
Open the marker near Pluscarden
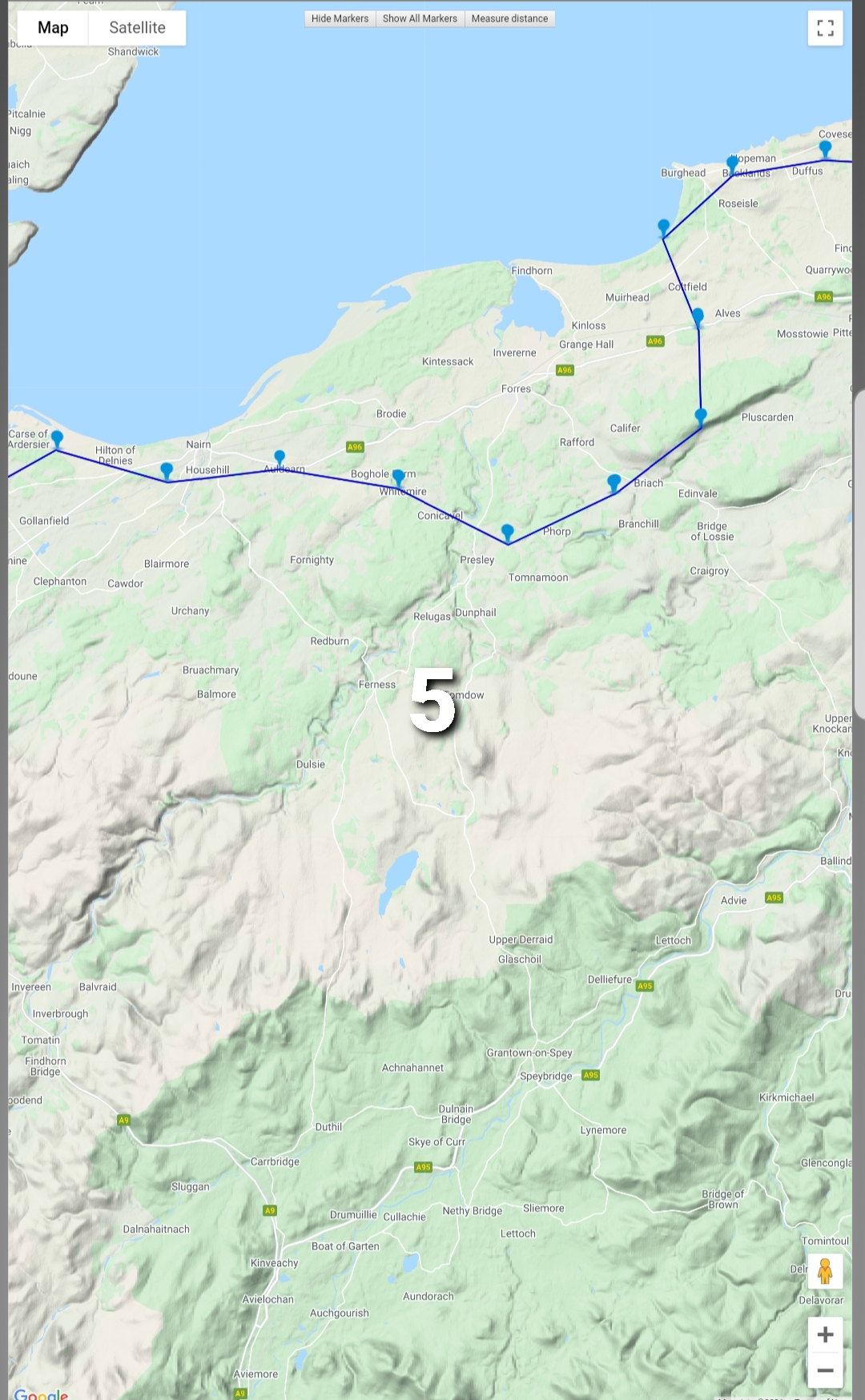tap(701, 416)
